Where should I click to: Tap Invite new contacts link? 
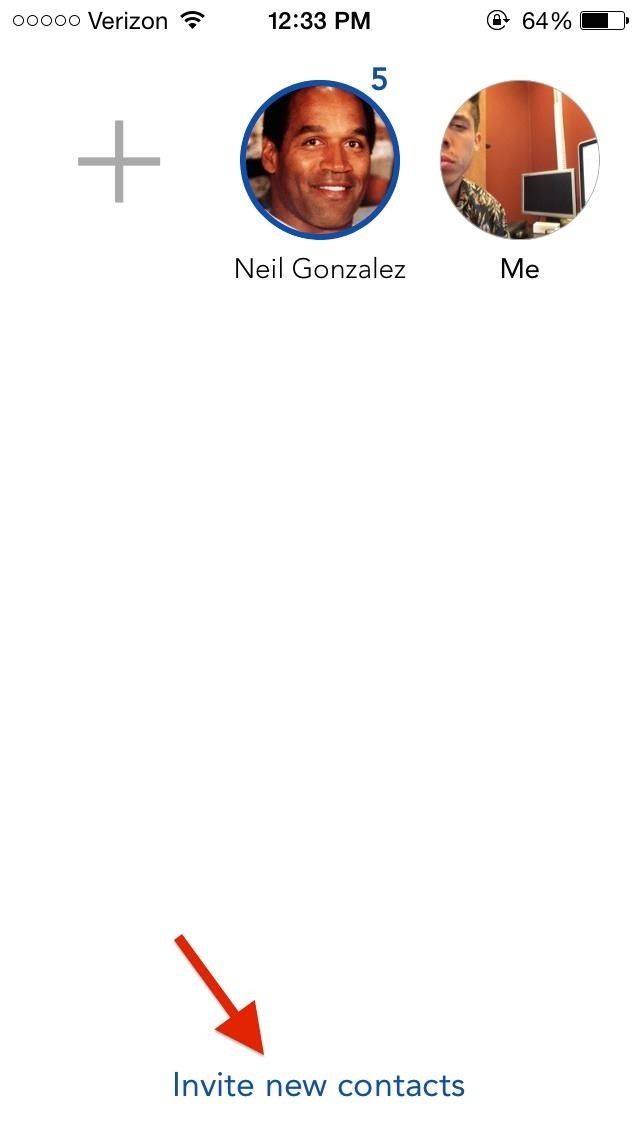click(x=318, y=1085)
